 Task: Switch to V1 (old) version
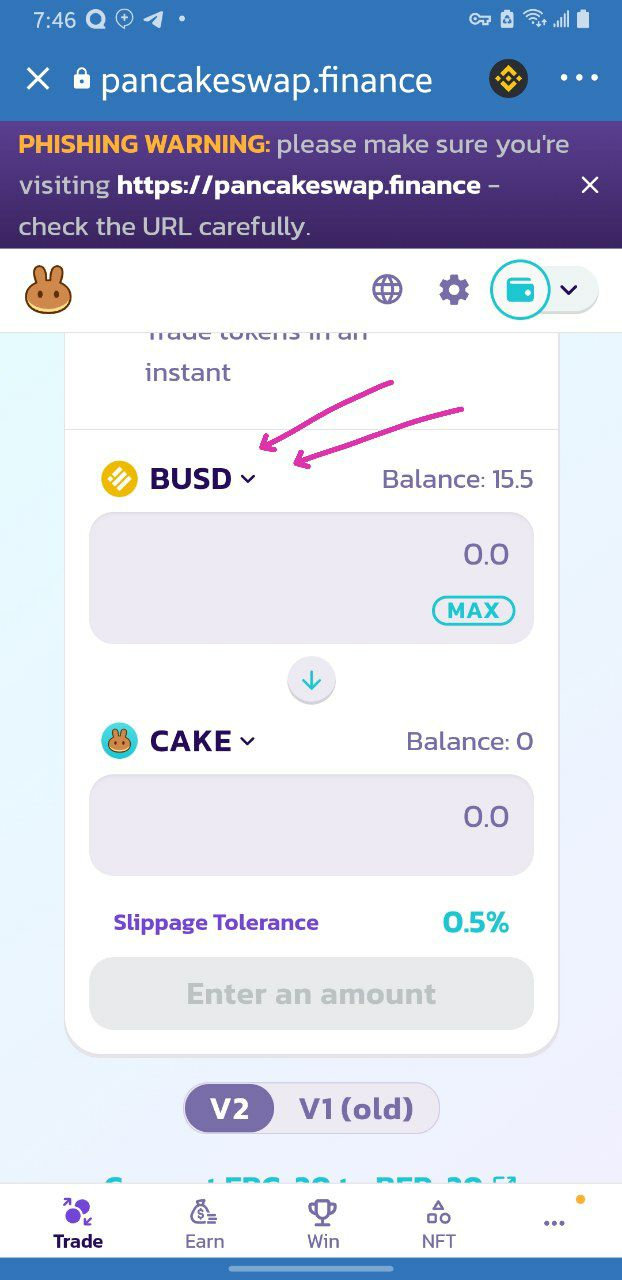tap(356, 1108)
